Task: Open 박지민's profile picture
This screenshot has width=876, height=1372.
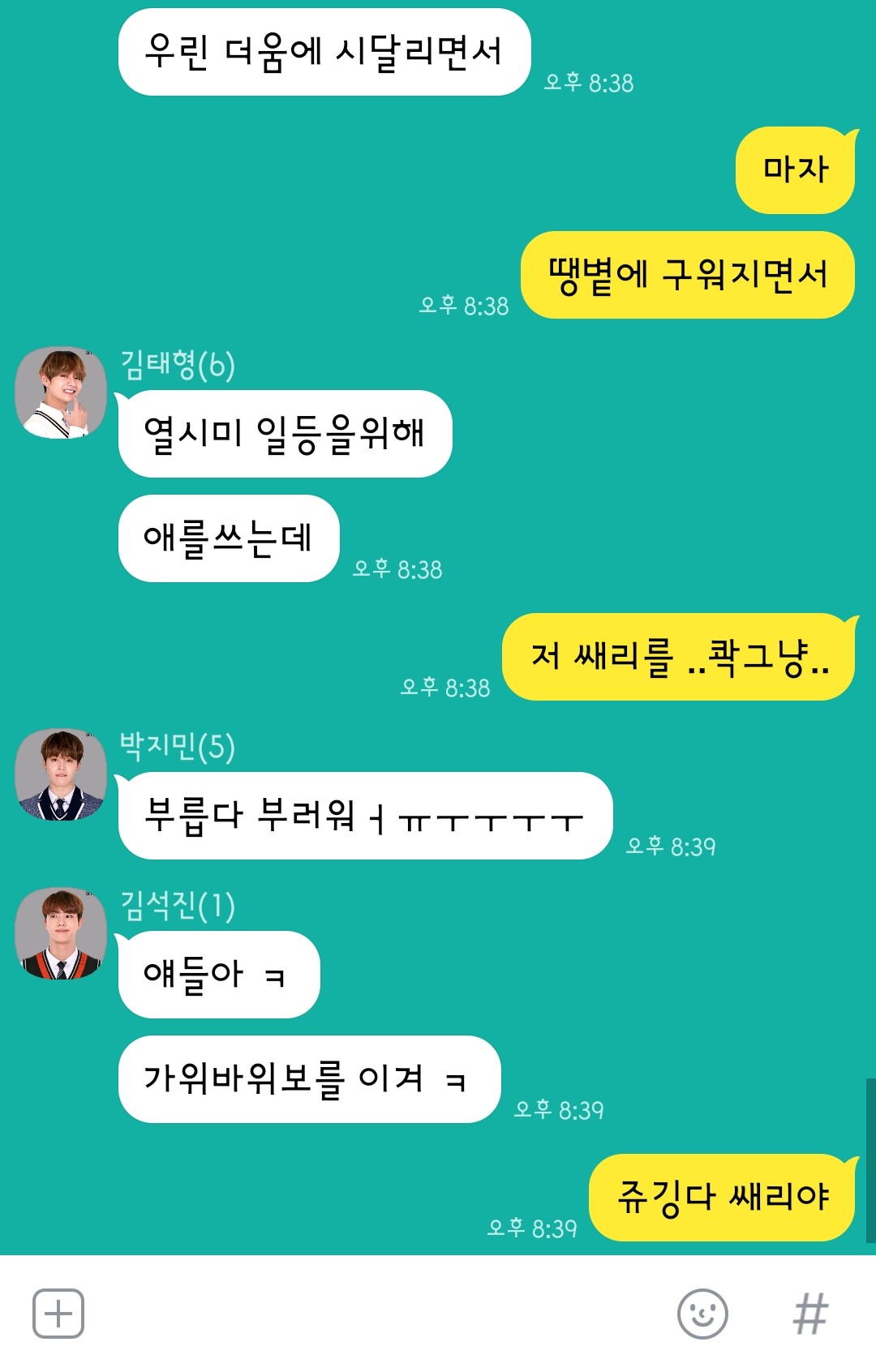Action: (x=61, y=775)
